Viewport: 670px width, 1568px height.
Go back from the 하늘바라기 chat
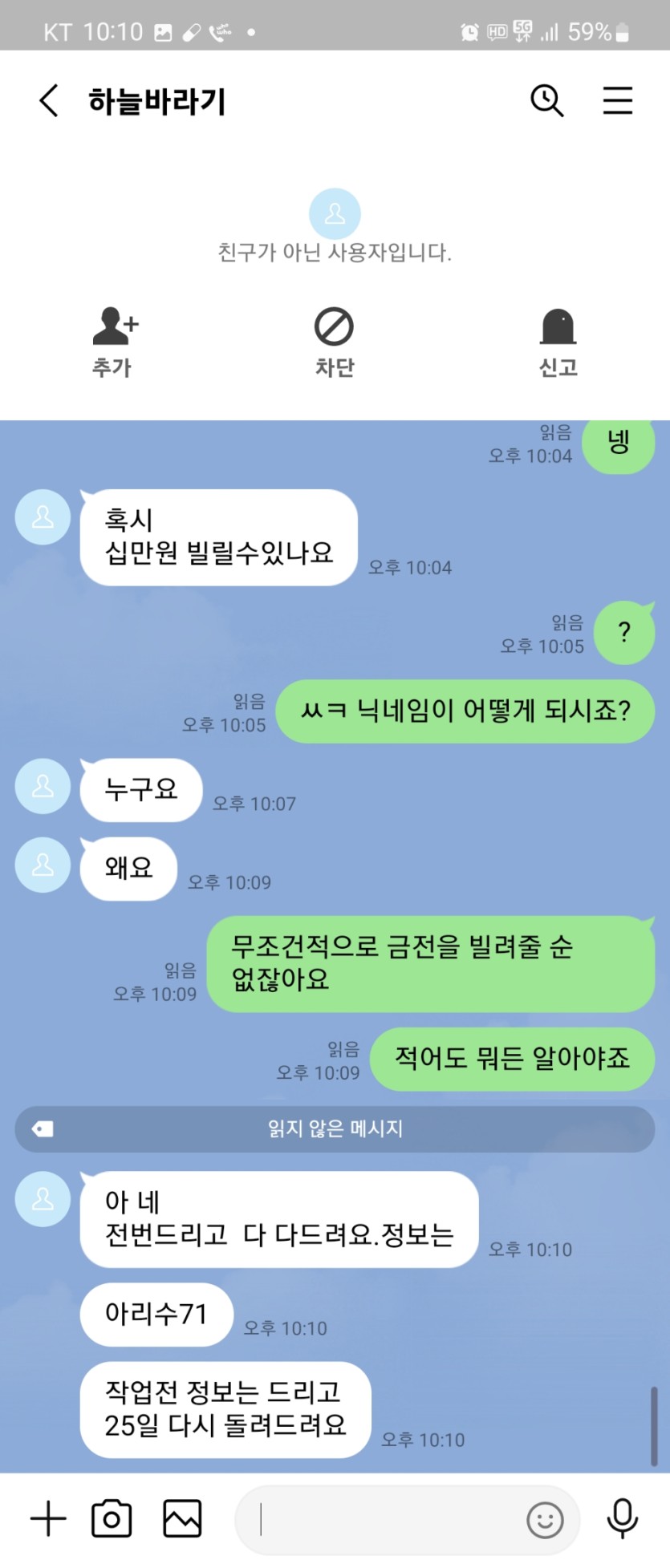(49, 101)
